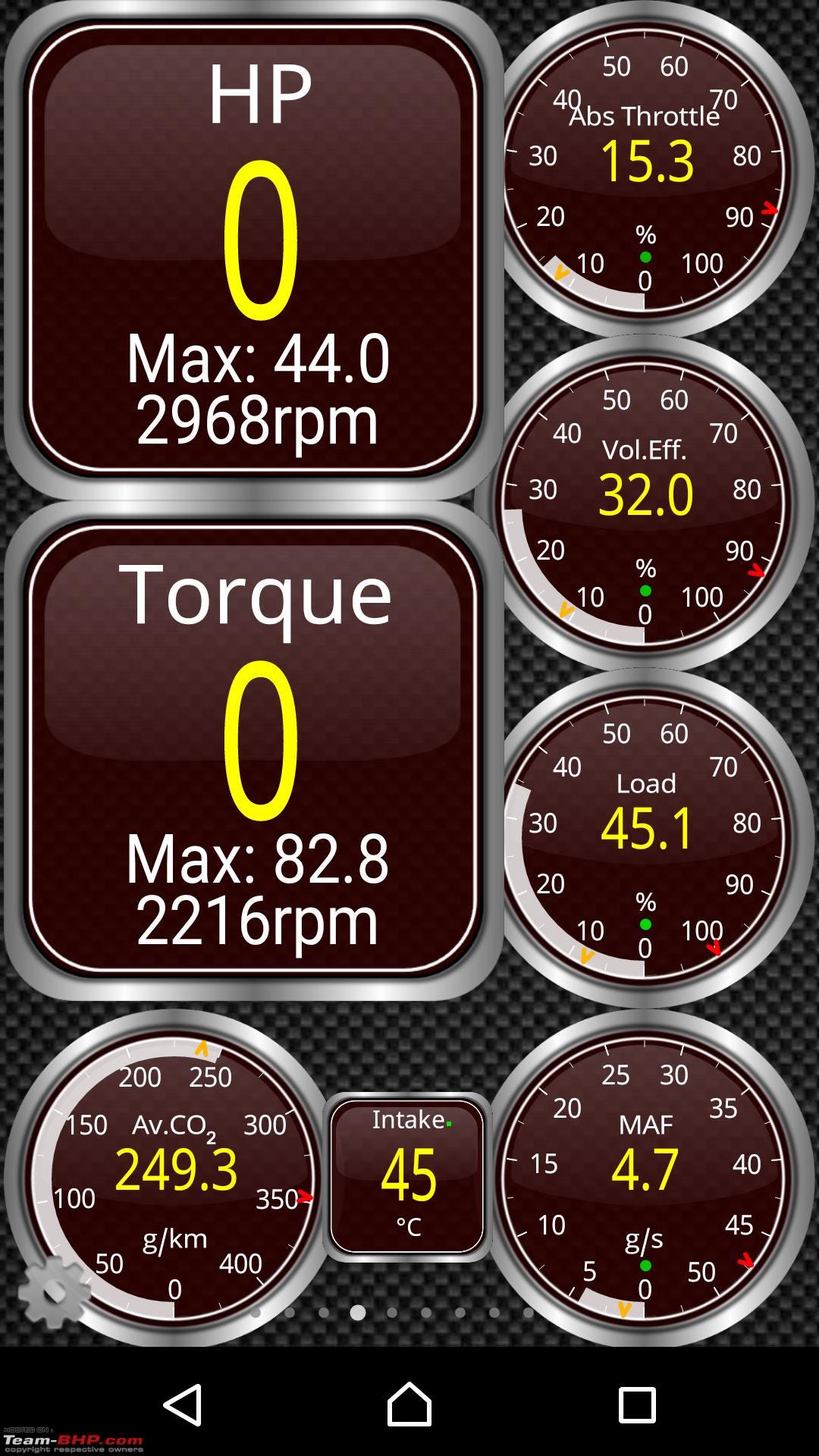Tap the HP display gauge
Screen dimensions: 819x1456
point(254,250)
